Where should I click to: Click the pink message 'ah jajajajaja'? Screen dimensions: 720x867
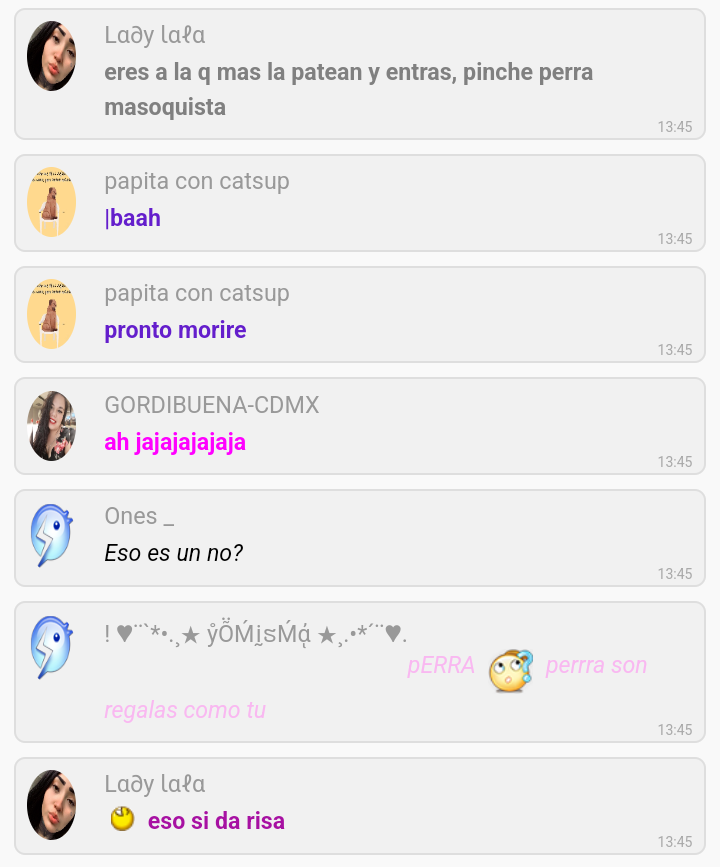point(174,441)
